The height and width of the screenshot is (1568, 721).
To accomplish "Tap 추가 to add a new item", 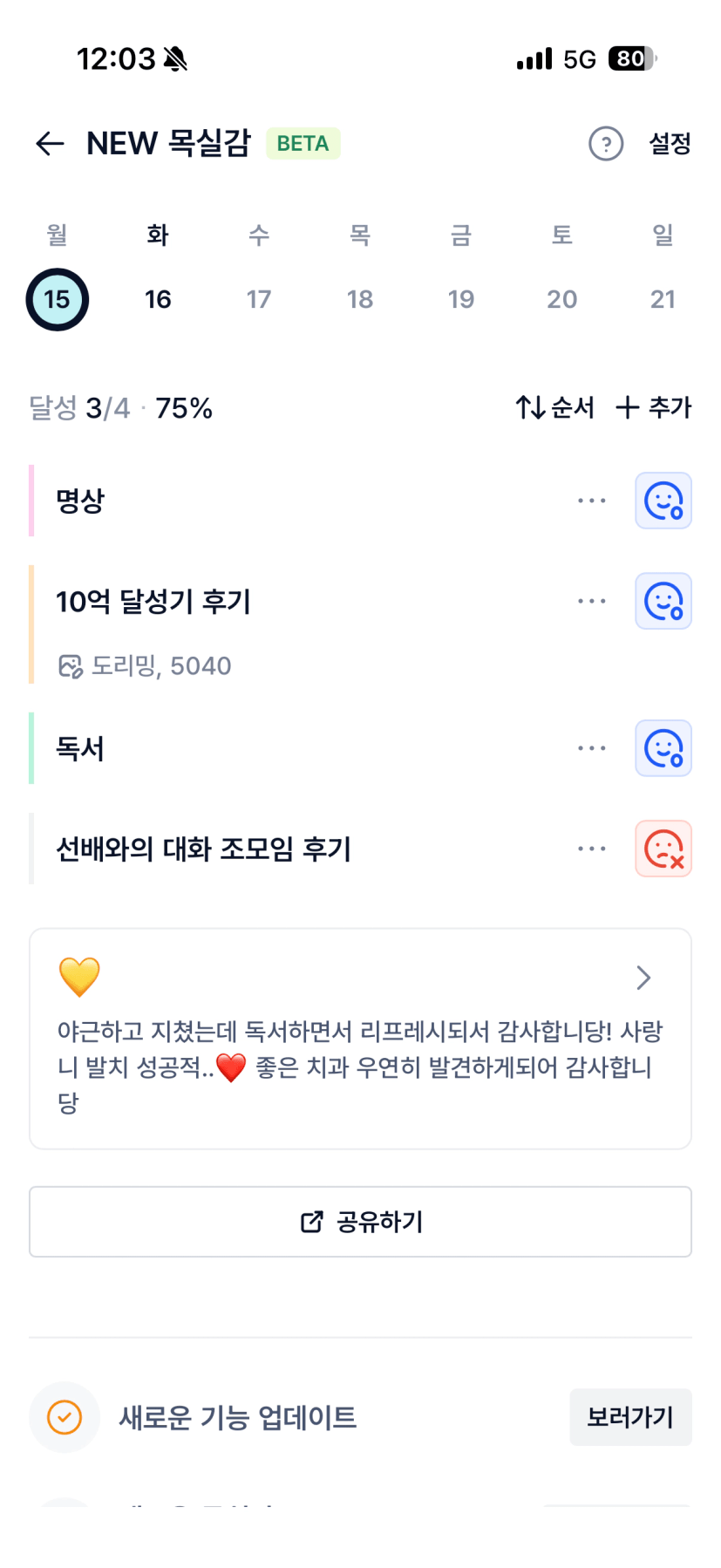I will pyautogui.click(x=654, y=407).
